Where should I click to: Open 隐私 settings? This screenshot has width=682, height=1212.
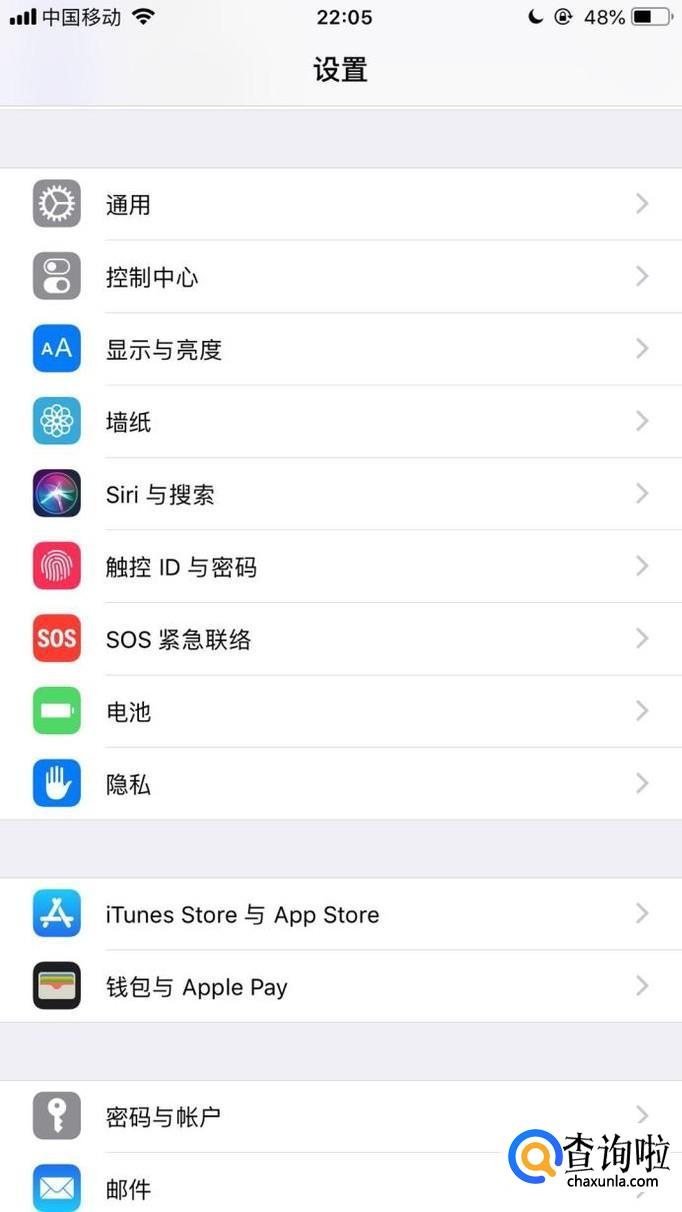(x=340, y=784)
